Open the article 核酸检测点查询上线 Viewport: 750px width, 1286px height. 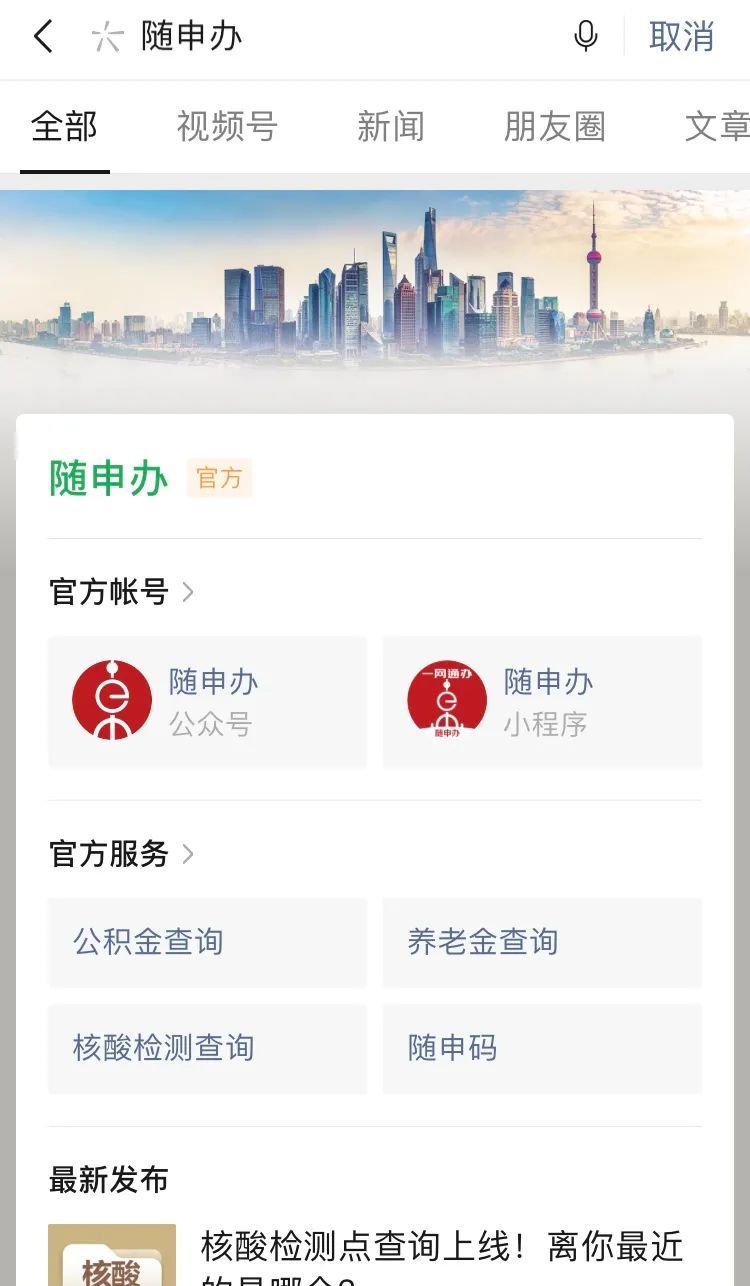[x=440, y=1250]
